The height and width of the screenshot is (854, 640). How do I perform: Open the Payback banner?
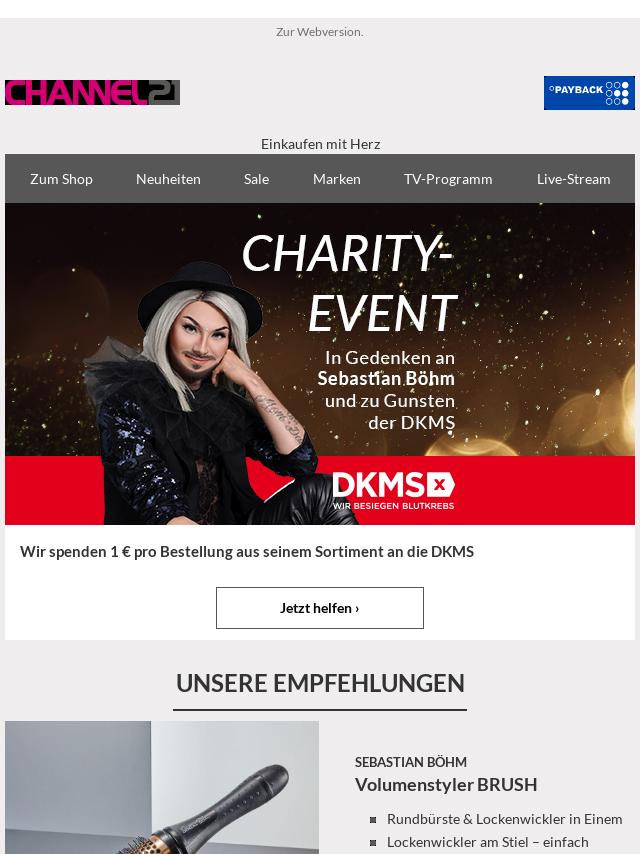[x=589, y=92]
